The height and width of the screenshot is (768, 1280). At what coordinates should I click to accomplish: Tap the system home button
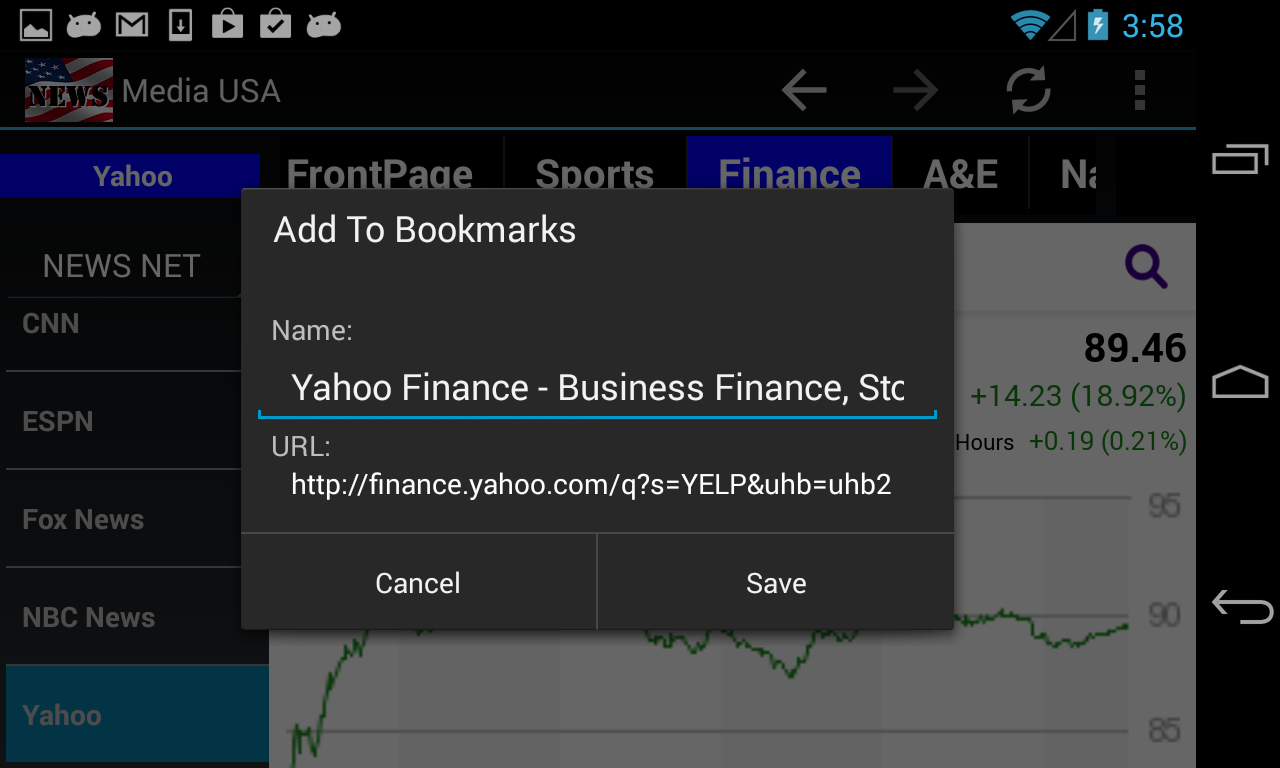[1240, 383]
